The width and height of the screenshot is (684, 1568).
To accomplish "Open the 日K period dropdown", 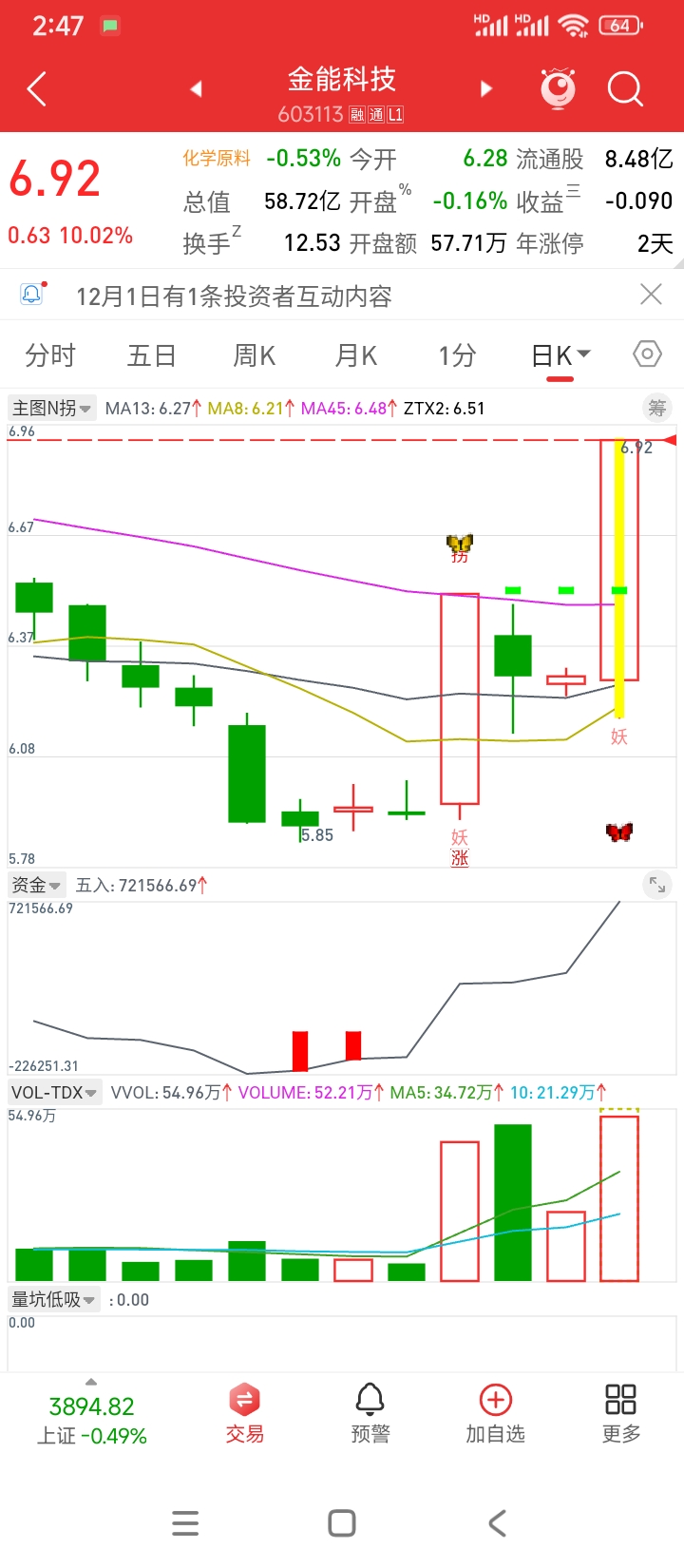I will point(560,355).
